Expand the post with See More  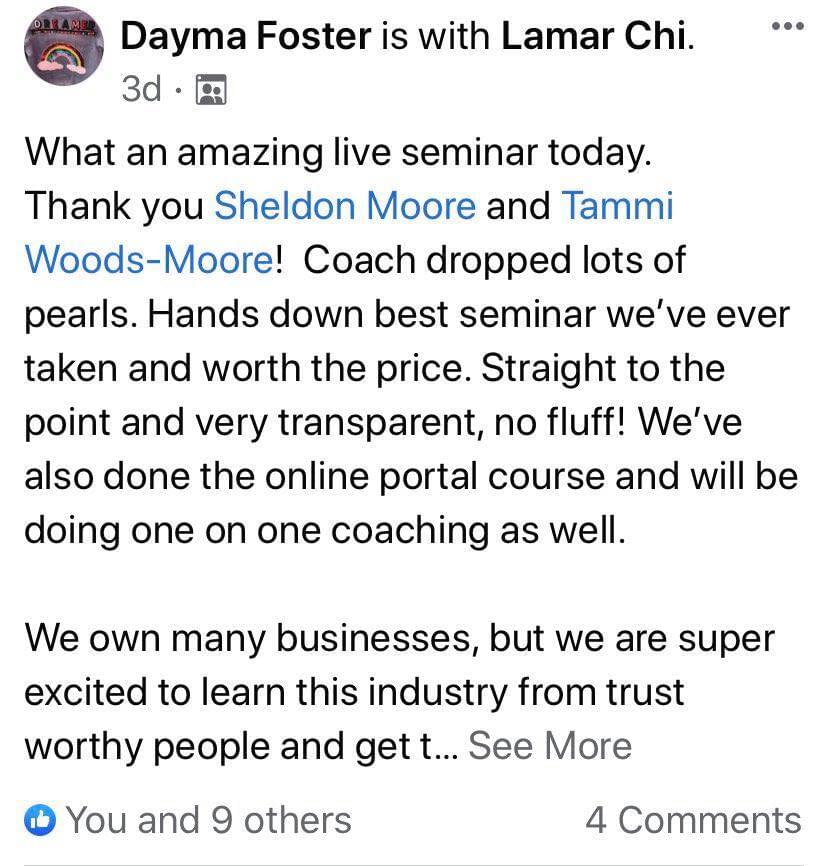tap(549, 746)
